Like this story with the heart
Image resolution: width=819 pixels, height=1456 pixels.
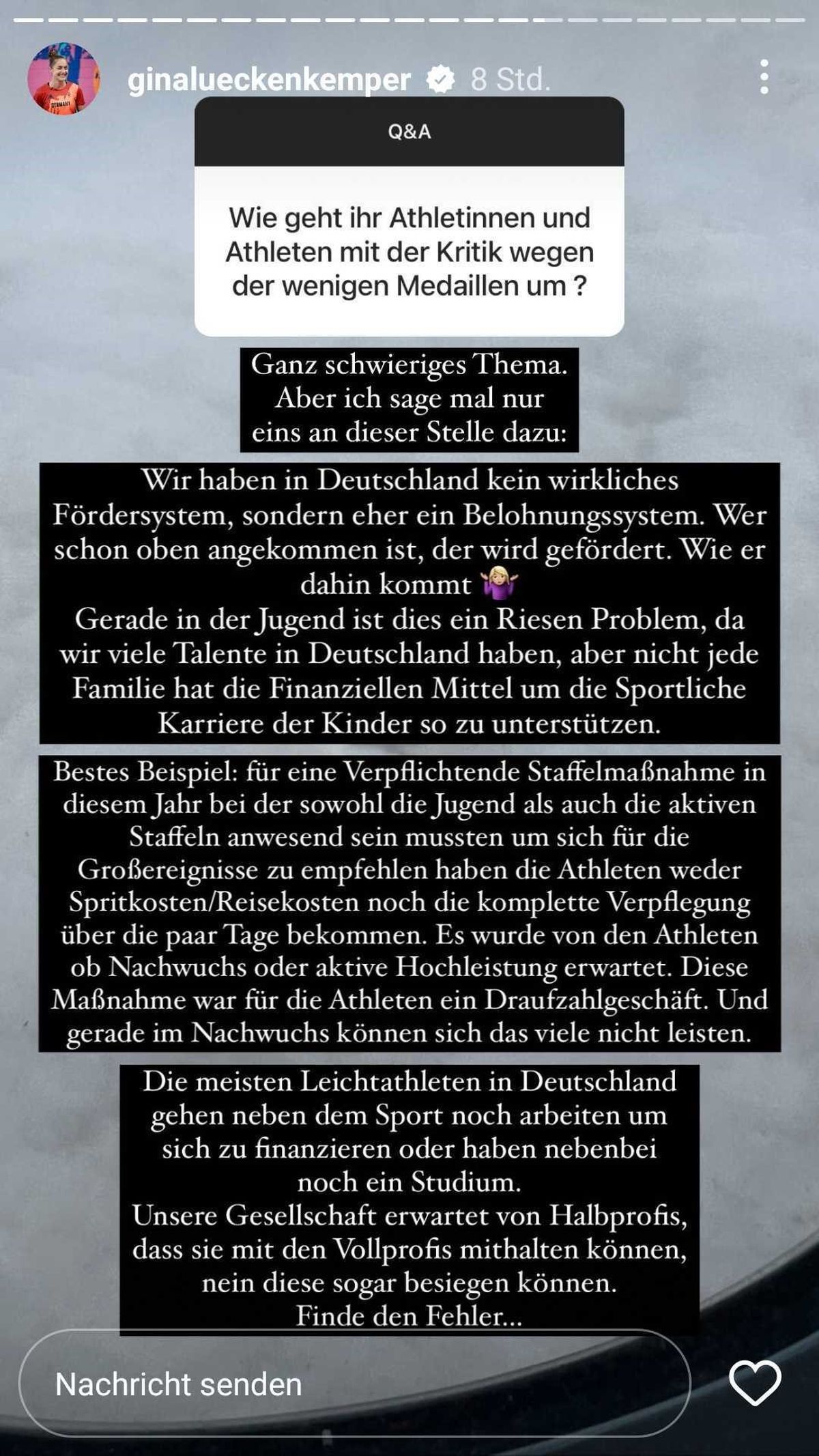click(755, 1383)
